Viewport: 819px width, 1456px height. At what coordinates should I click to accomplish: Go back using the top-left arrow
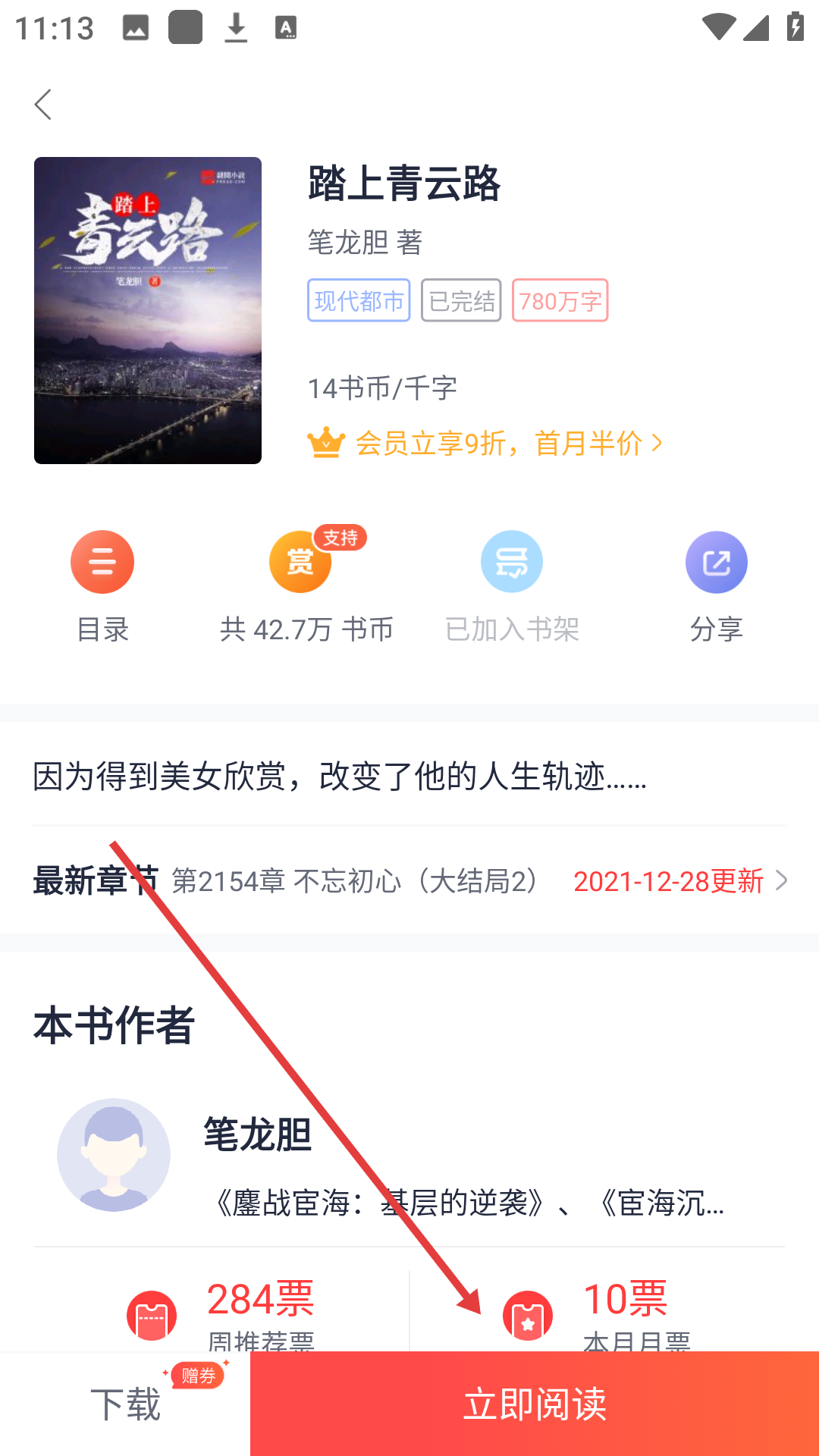pos(43,105)
